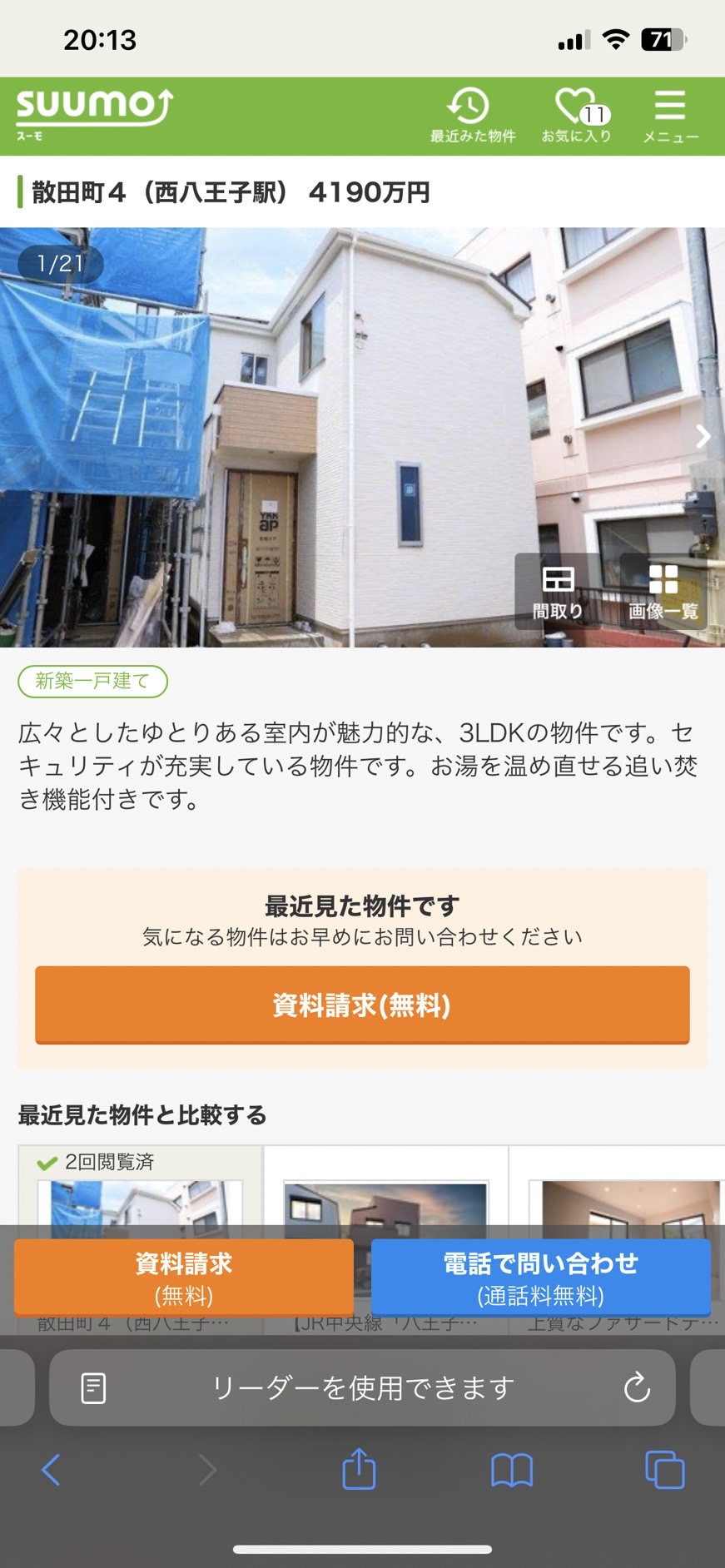725x1568 pixels.
Task: Go back in Safari
Action: pyautogui.click(x=51, y=1470)
